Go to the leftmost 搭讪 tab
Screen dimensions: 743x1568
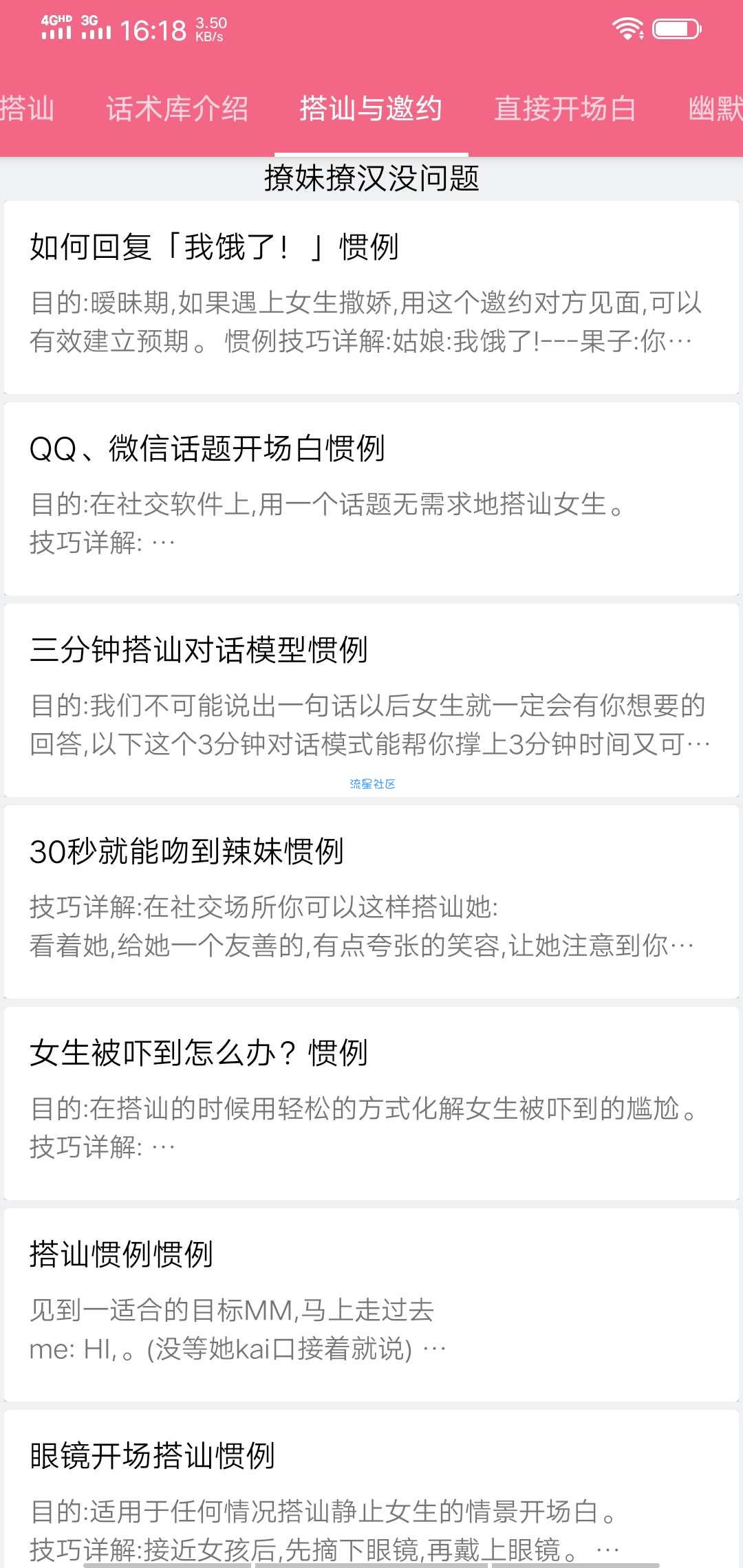coord(28,109)
